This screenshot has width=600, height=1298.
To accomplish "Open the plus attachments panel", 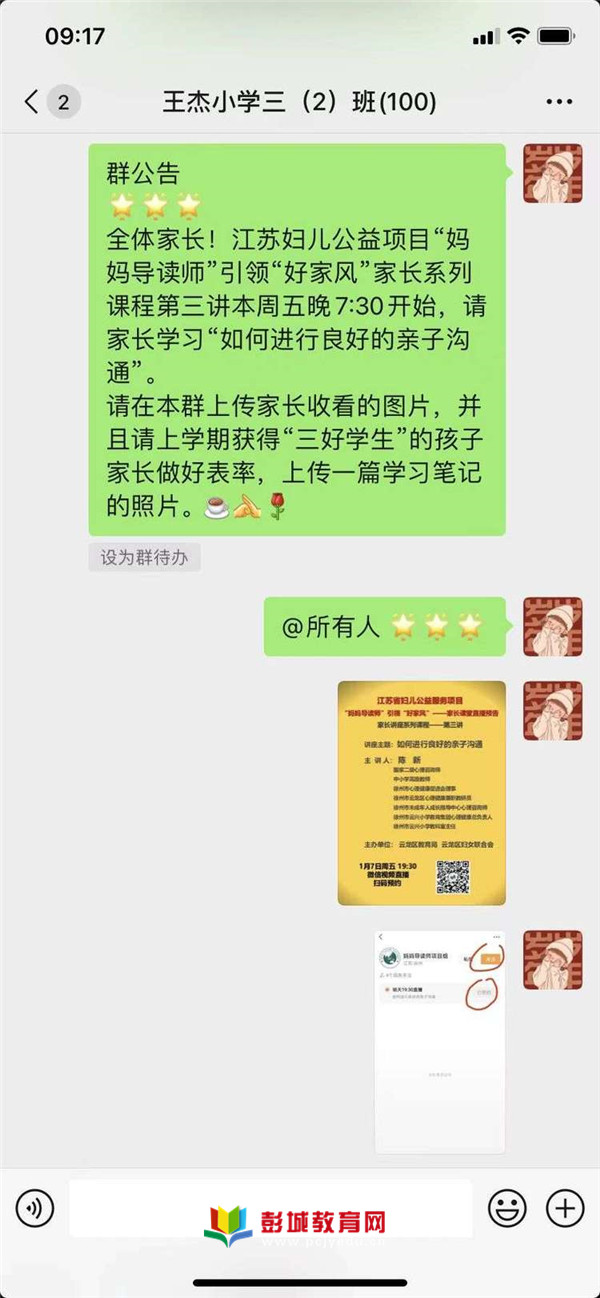I will (565, 1209).
